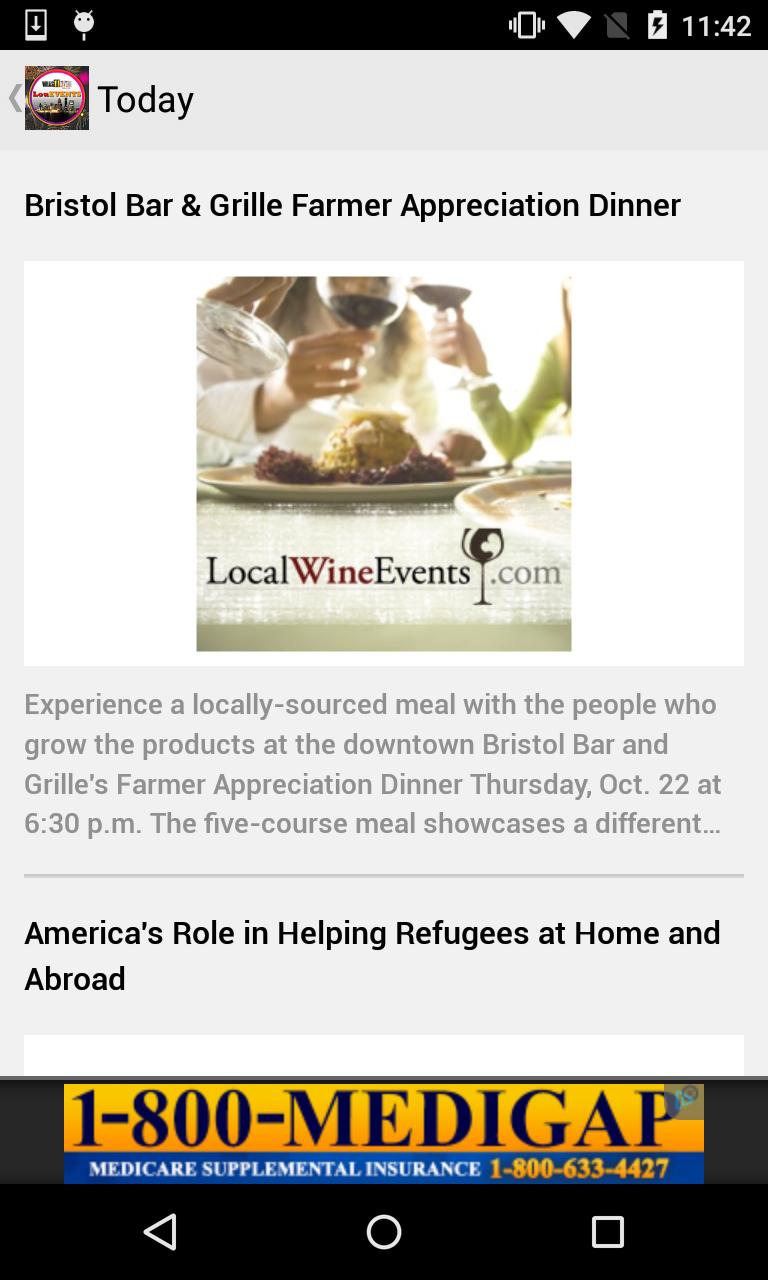
Task: Tap the back chevron beside the app logo
Action: [x=12, y=97]
